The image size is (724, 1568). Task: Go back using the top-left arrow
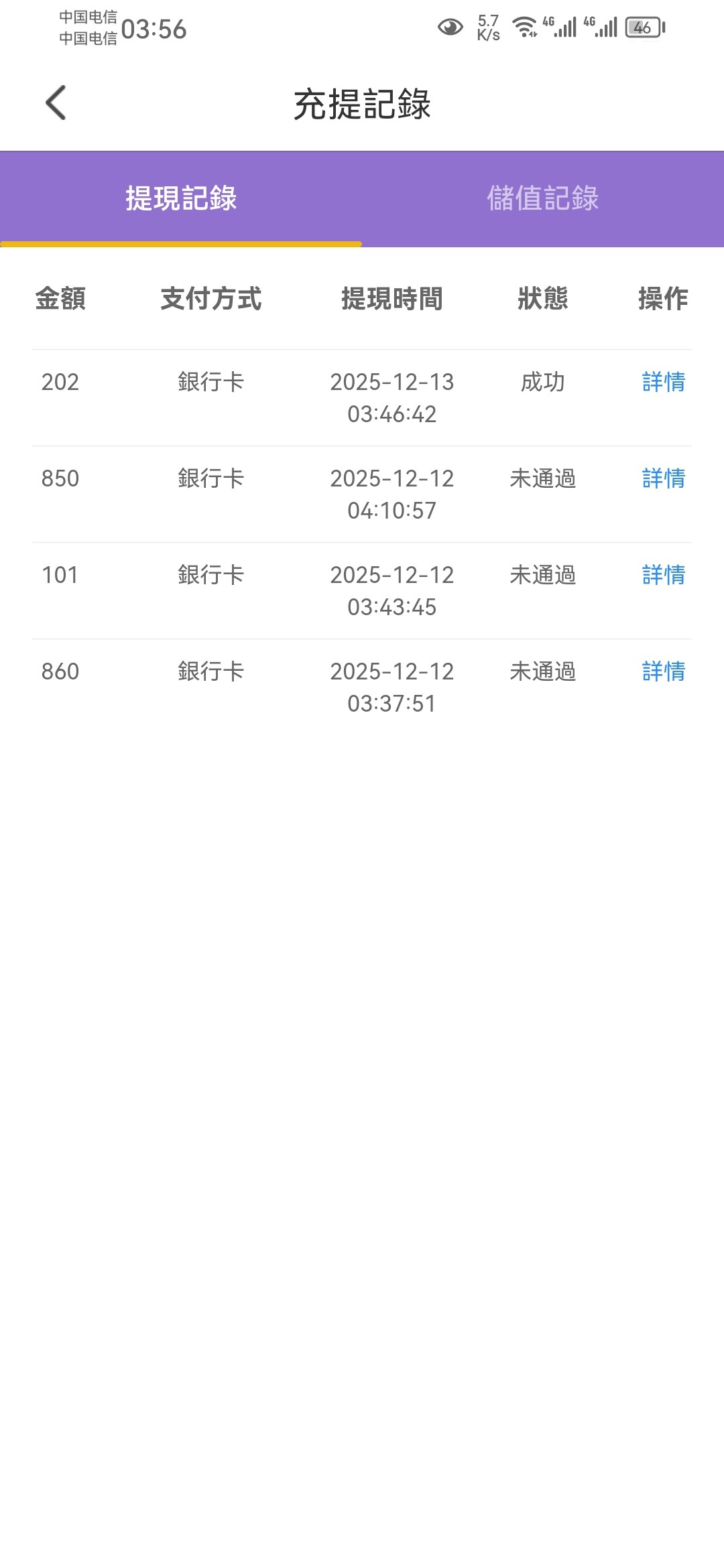56,103
